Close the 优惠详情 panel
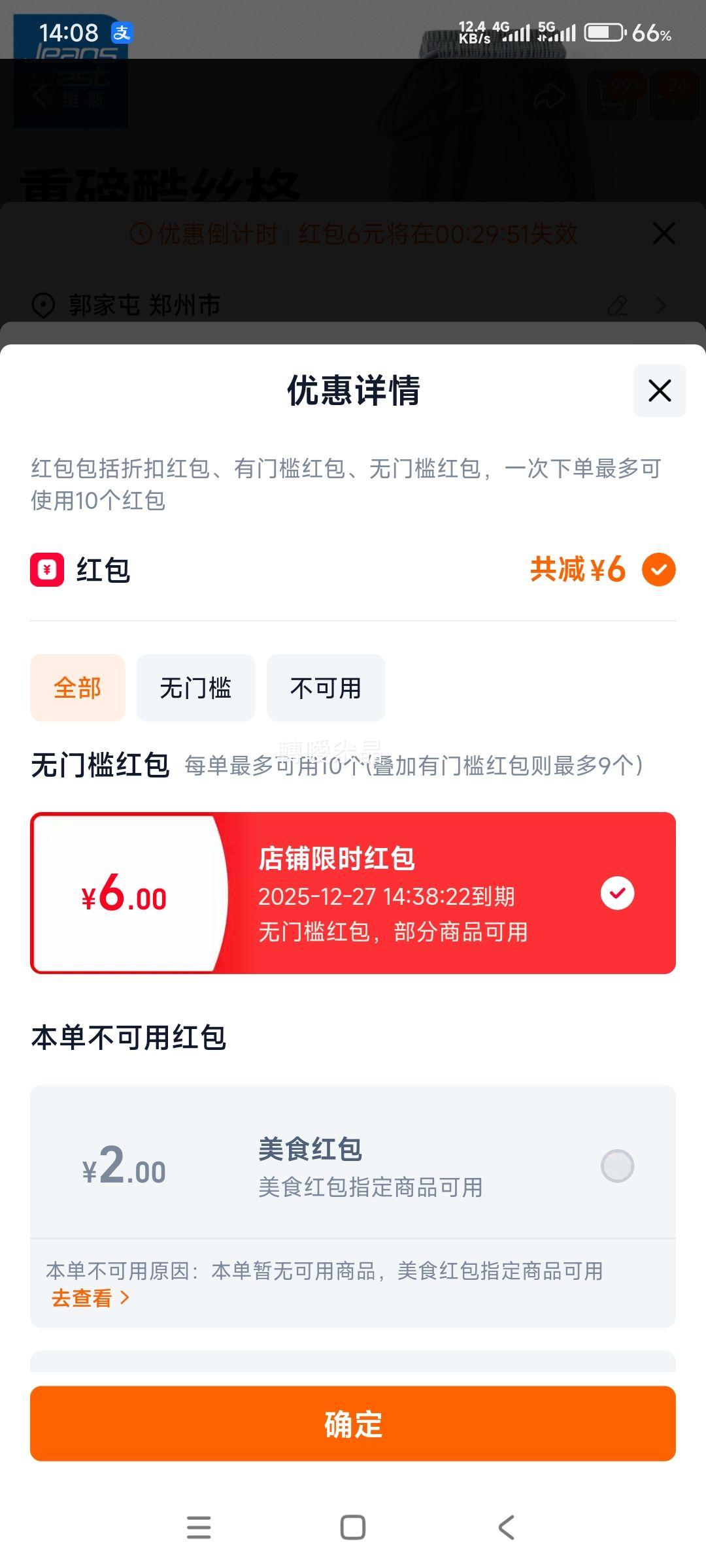Screen dimensions: 706x1568 [659, 390]
